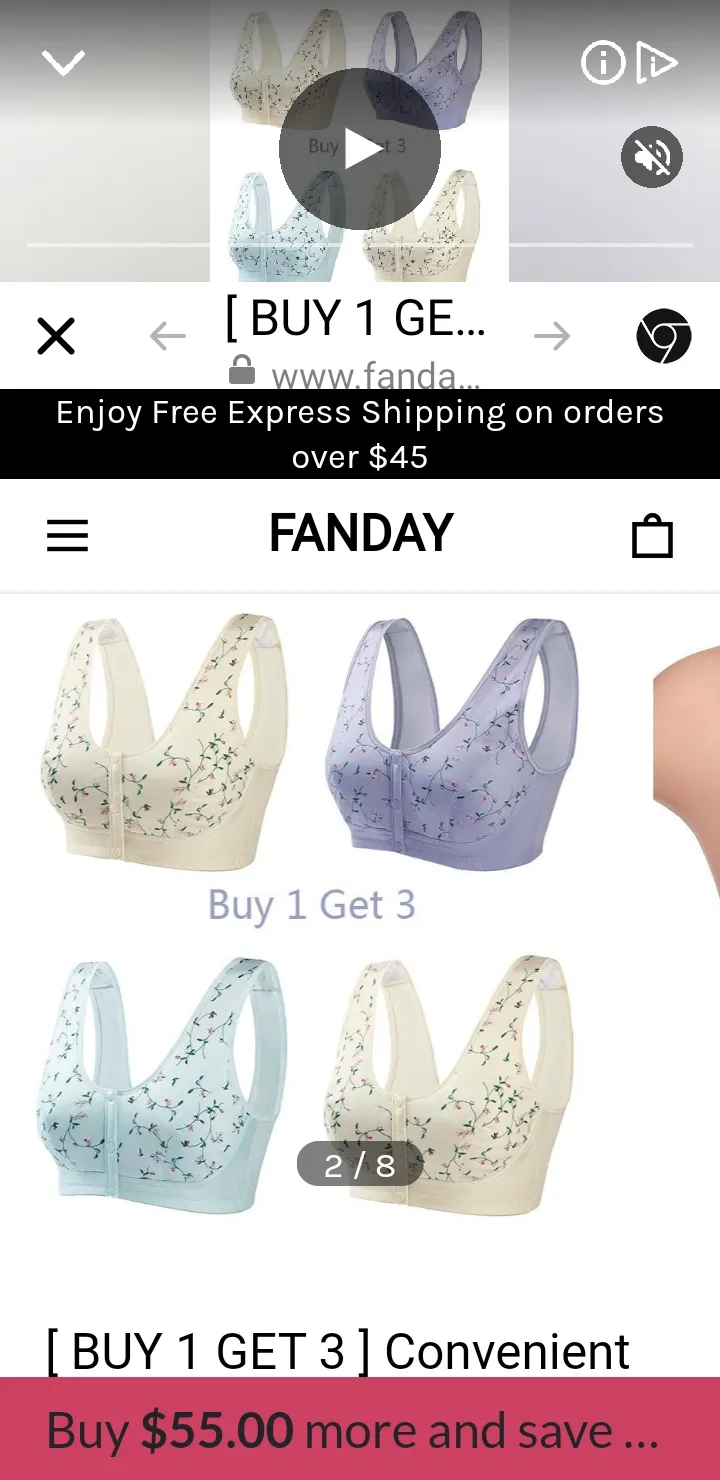Tap the FANDAY store logo
Viewport: 720px width, 1480px height.
[361, 533]
